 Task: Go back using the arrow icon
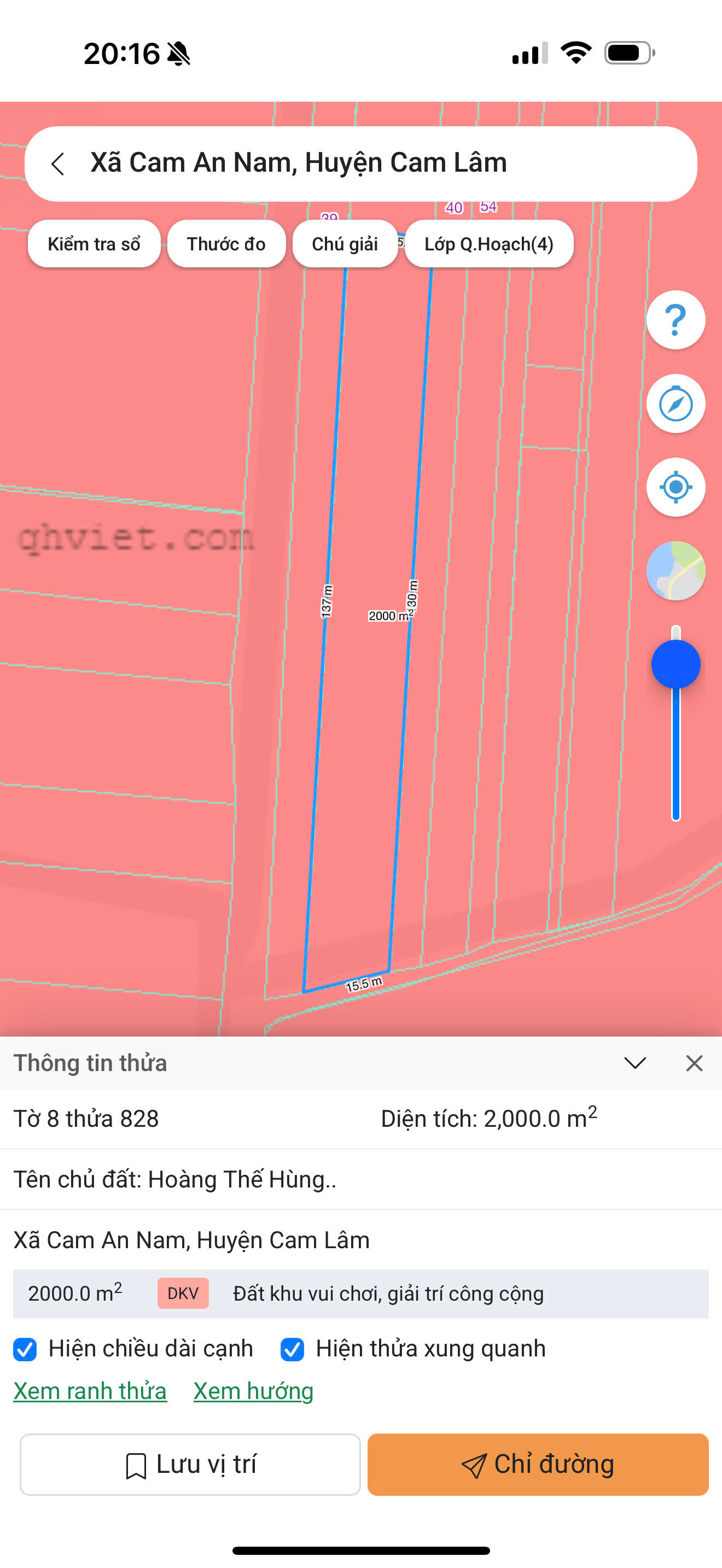click(58, 163)
